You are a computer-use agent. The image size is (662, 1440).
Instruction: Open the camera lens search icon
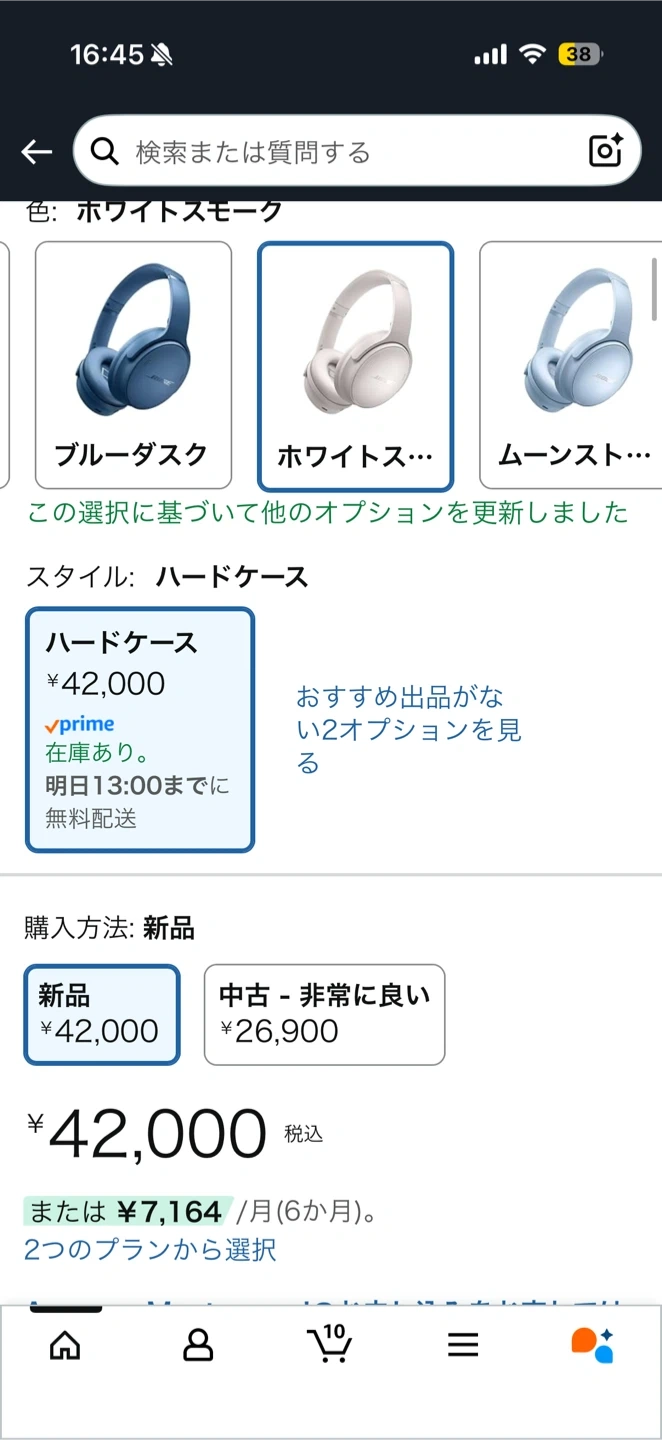click(606, 151)
